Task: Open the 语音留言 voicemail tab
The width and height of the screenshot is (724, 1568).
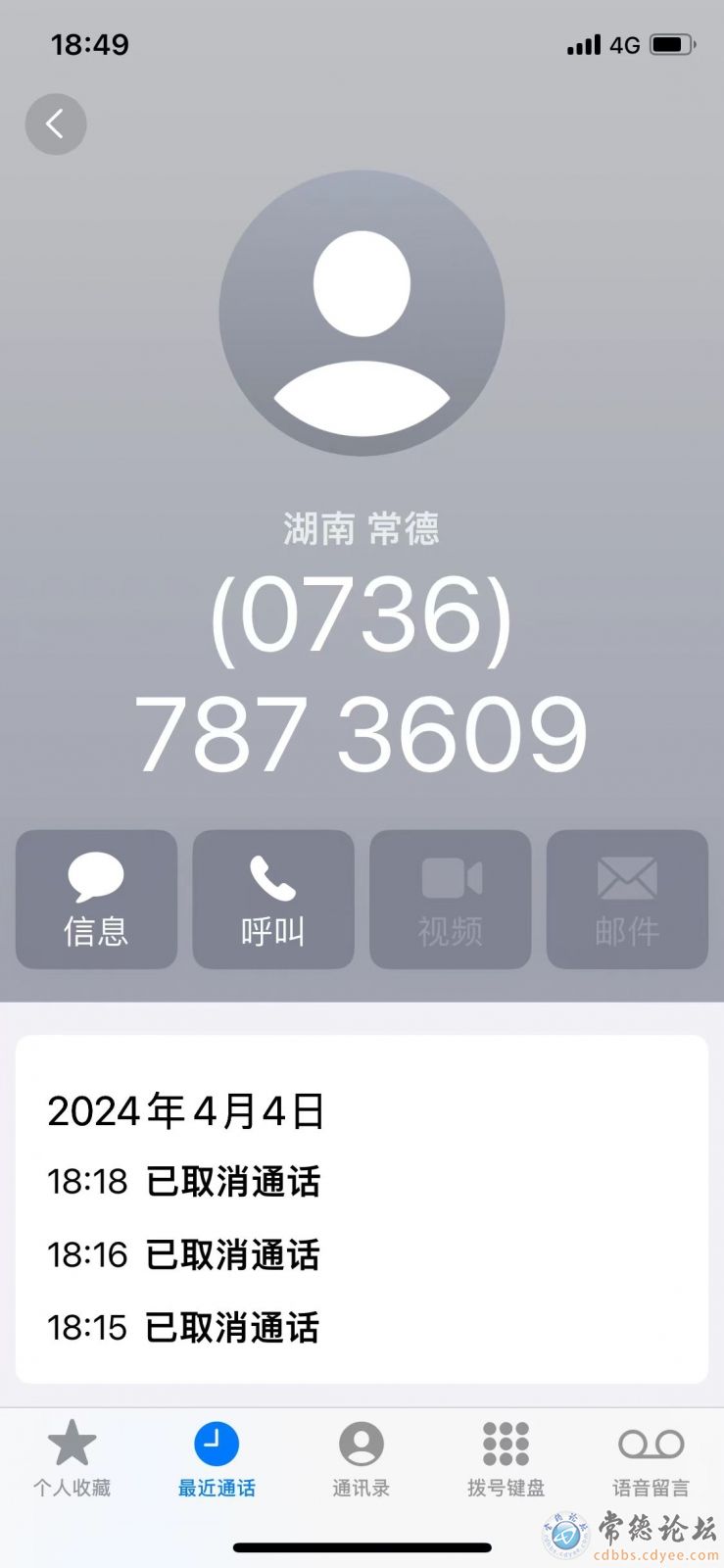Action: (651, 1457)
